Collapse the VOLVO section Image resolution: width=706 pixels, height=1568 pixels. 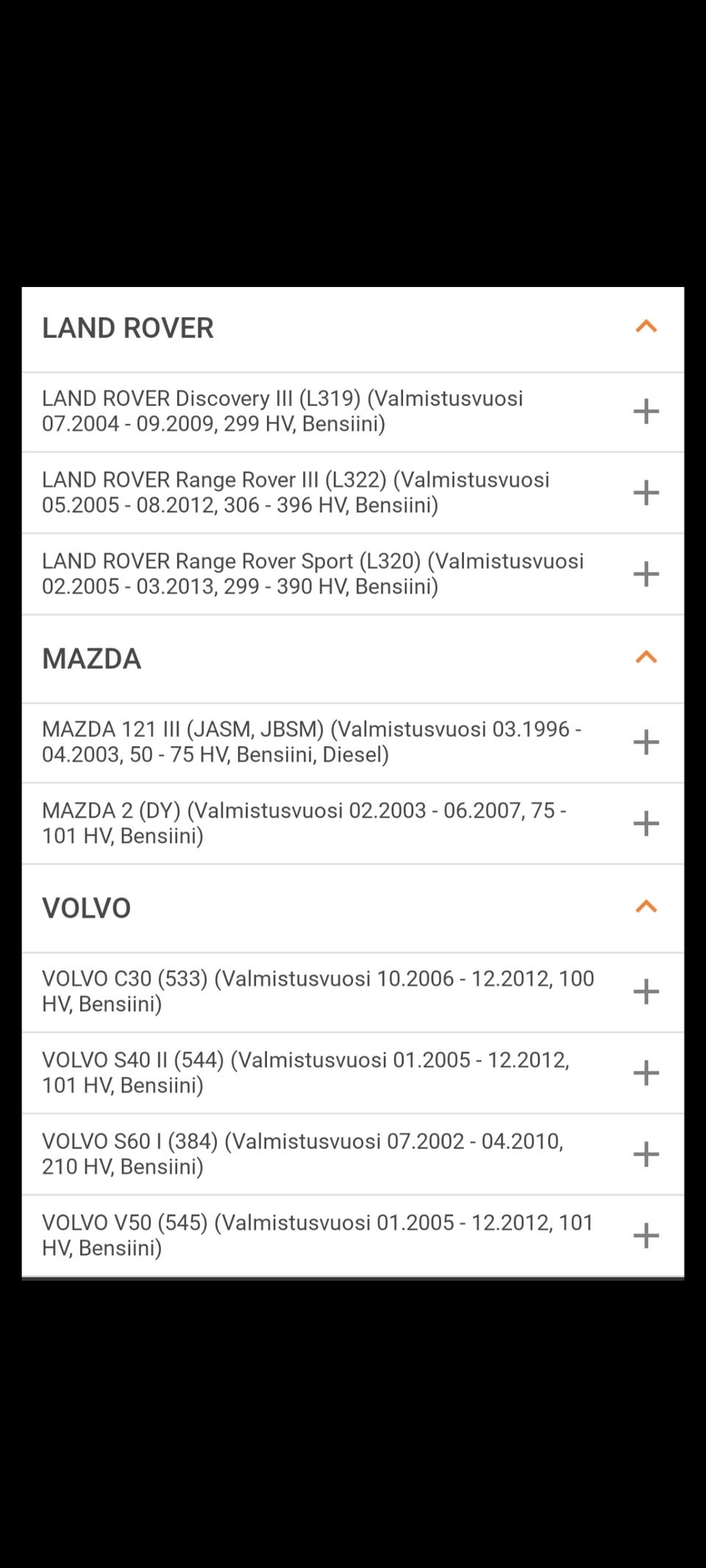[646, 907]
